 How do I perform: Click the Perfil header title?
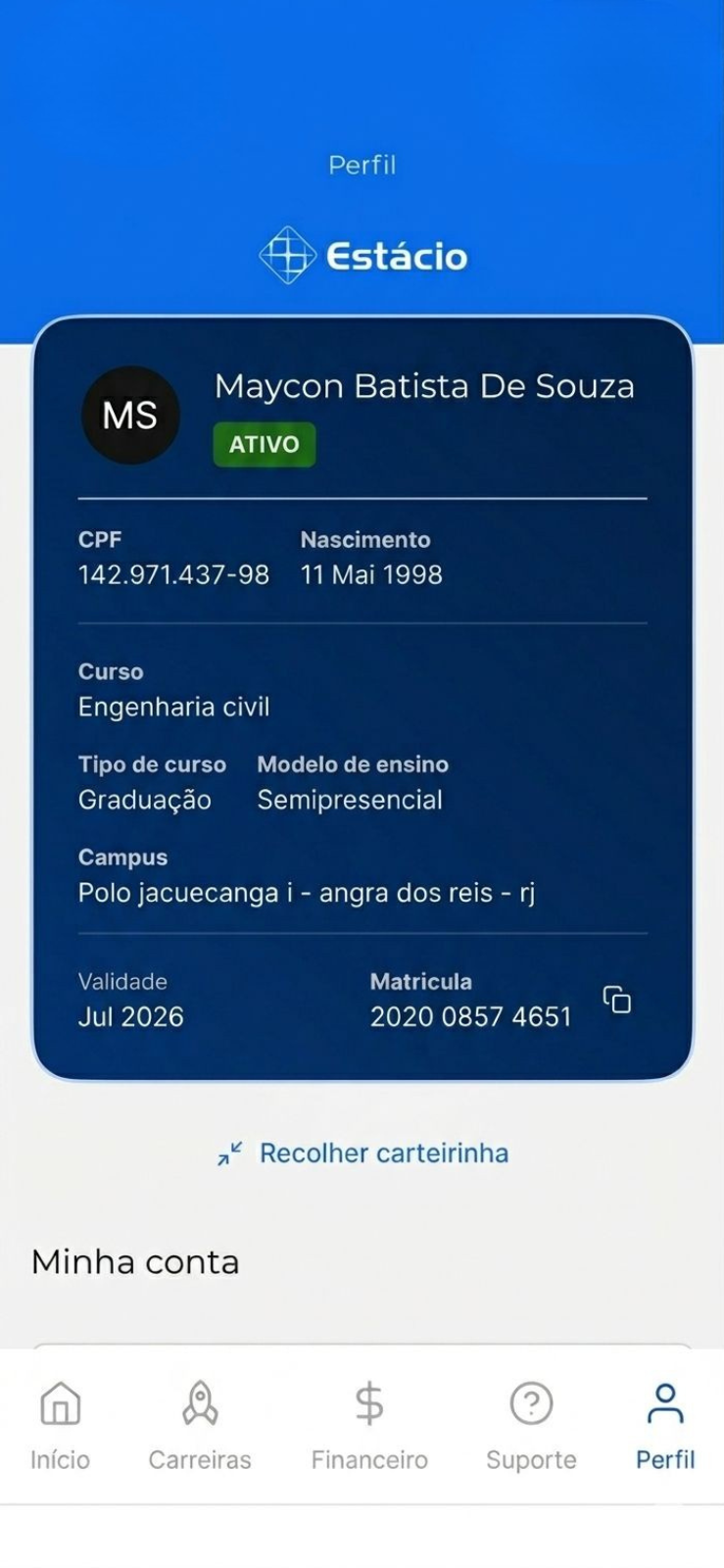362,164
